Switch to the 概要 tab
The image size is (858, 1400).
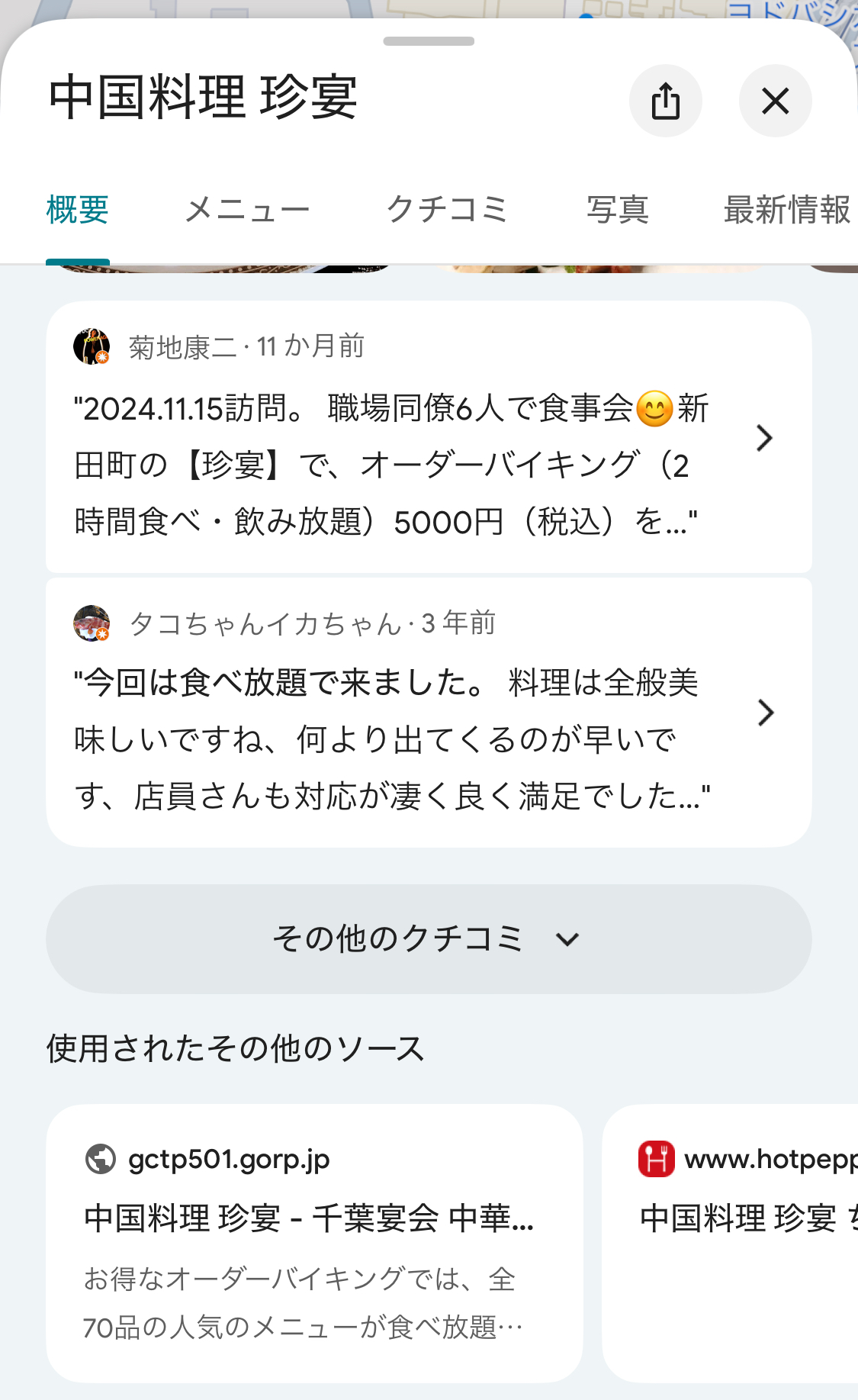coord(78,210)
